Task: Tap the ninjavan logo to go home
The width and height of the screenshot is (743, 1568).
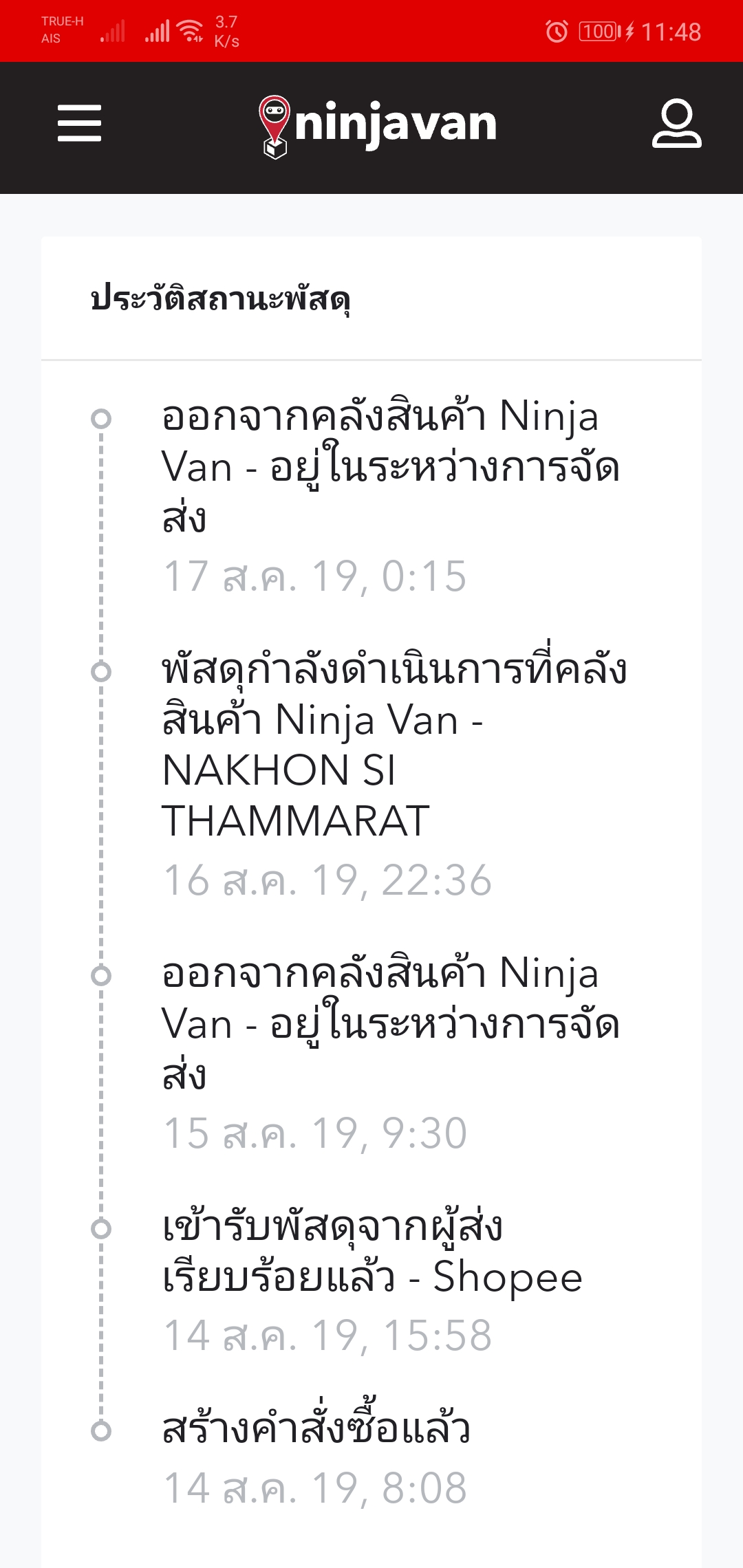Action: 377,125
